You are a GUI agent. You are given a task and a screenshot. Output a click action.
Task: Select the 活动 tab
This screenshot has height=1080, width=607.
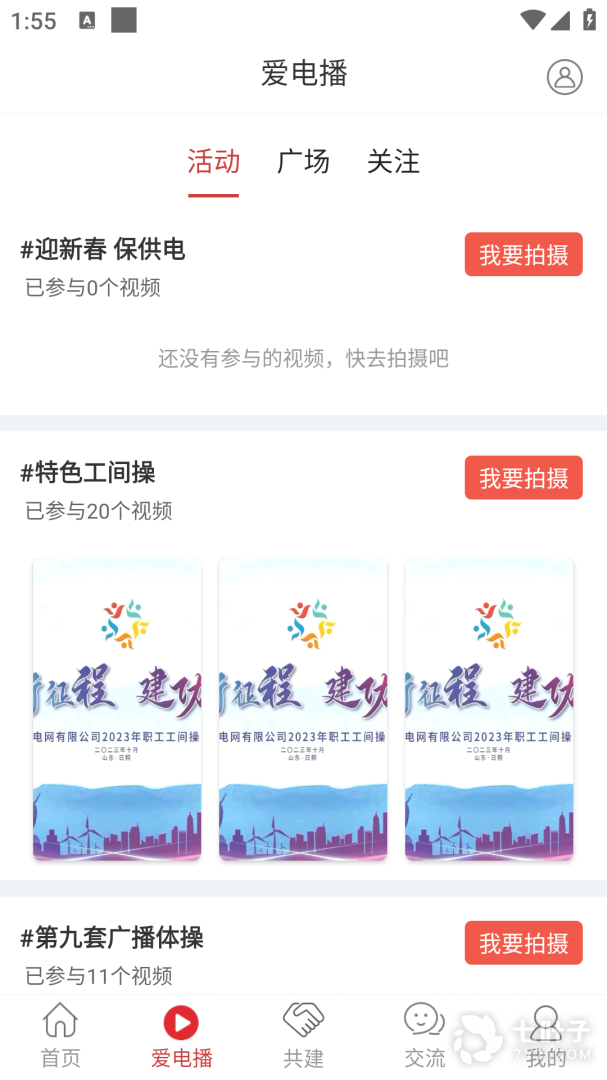click(213, 162)
